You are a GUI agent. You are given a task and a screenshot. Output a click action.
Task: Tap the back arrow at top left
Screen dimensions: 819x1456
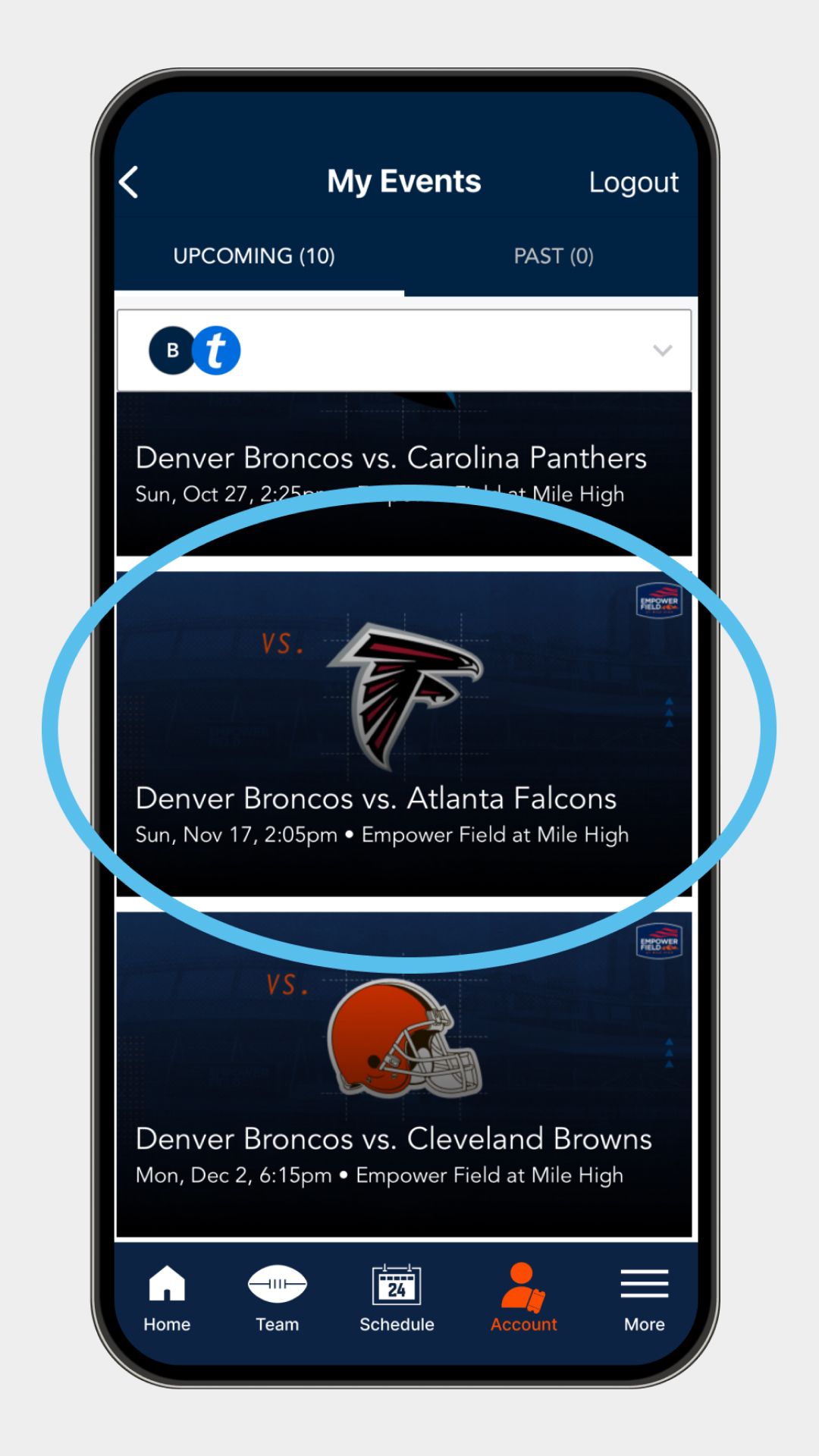[x=129, y=180]
